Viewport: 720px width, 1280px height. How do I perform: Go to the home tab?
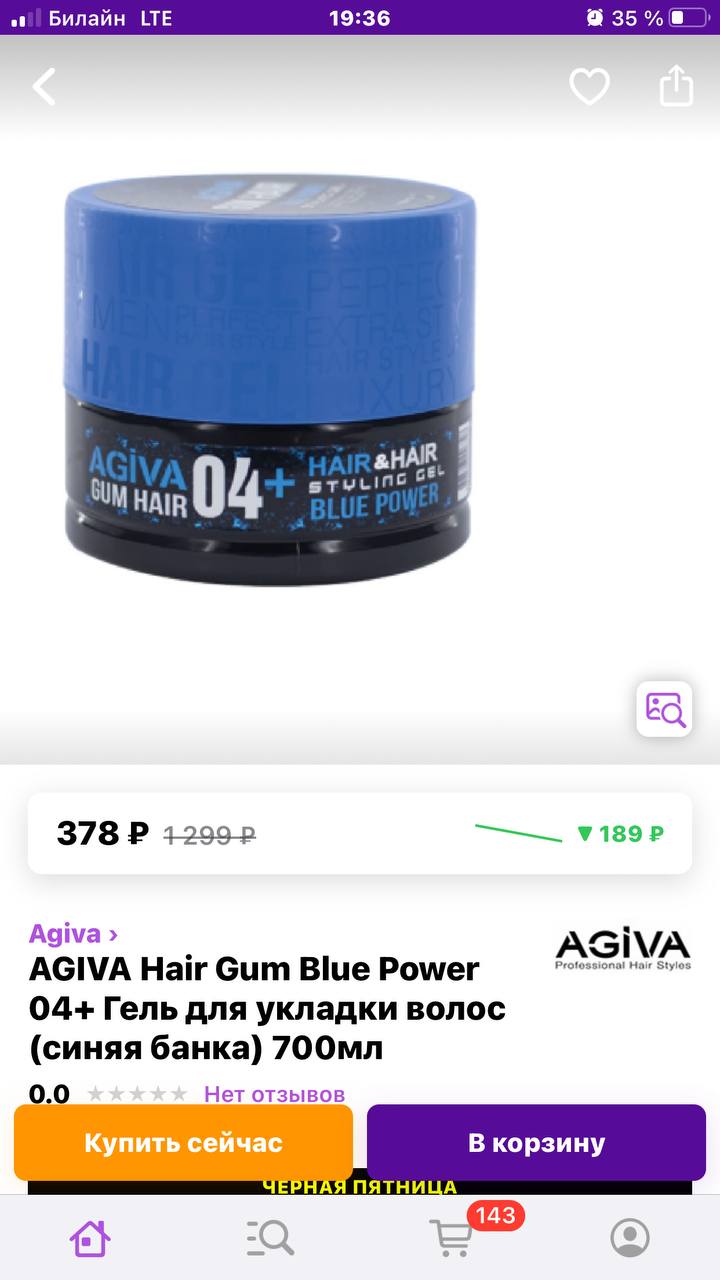pyautogui.click(x=90, y=1238)
